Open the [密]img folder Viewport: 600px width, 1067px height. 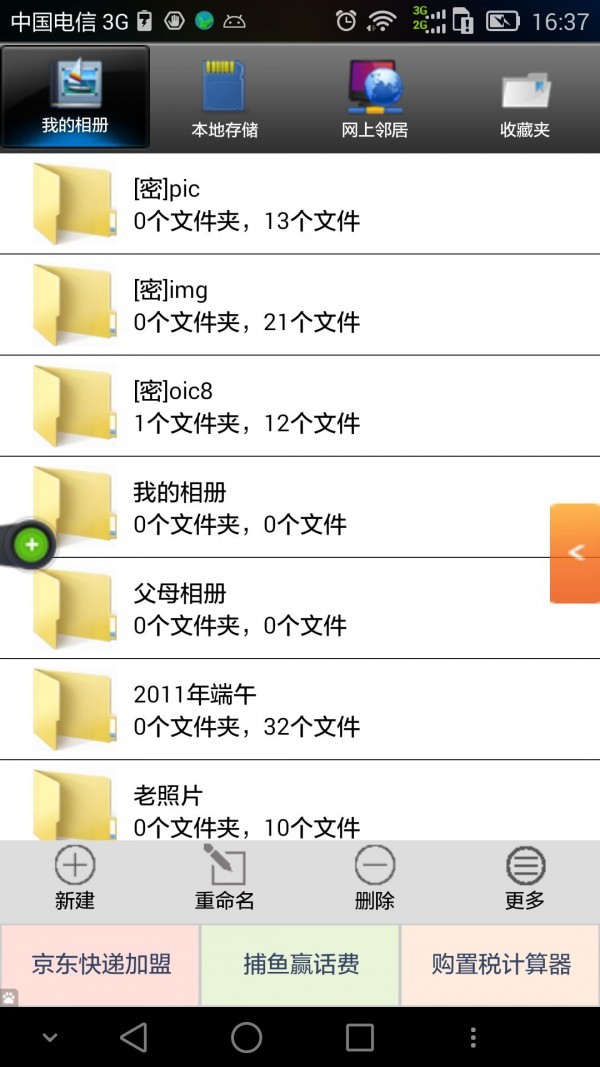click(300, 305)
